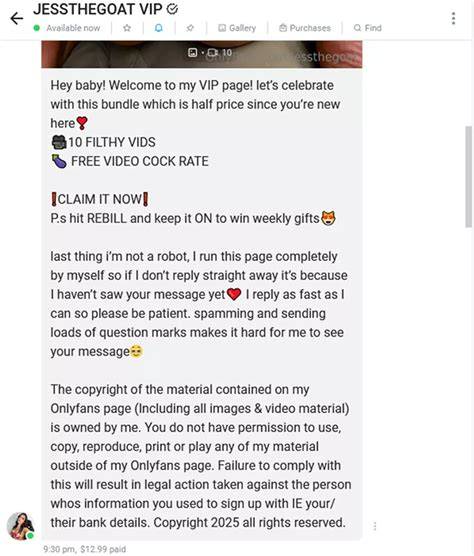This screenshot has width=474, height=556.
Task: Tap Find to search the chat
Action: (368, 28)
